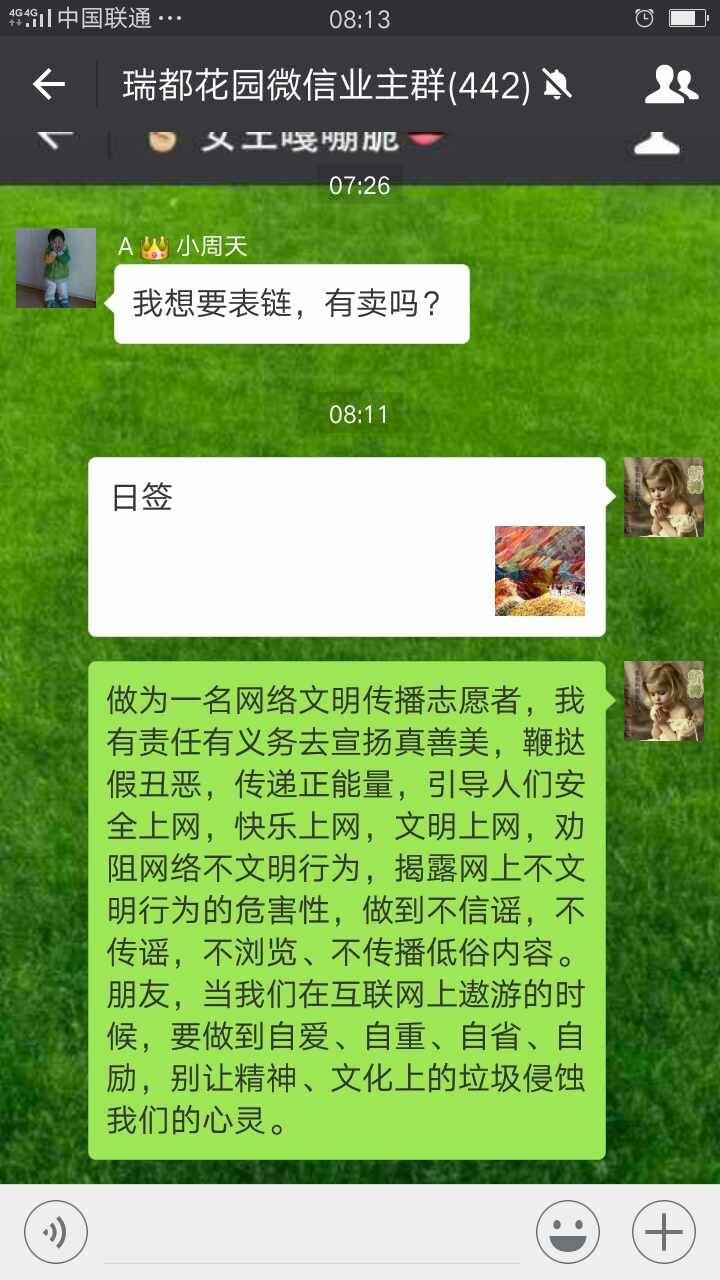
Task: Open the shared 日签 link card
Action: point(347,547)
